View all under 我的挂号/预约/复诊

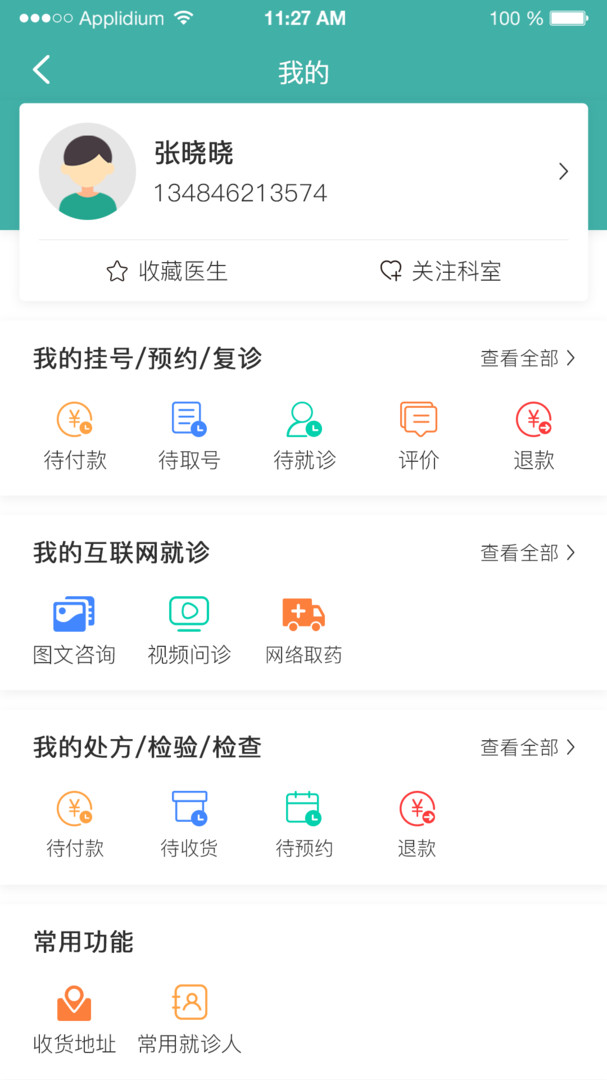pyautogui.click(x=527, y=358)
